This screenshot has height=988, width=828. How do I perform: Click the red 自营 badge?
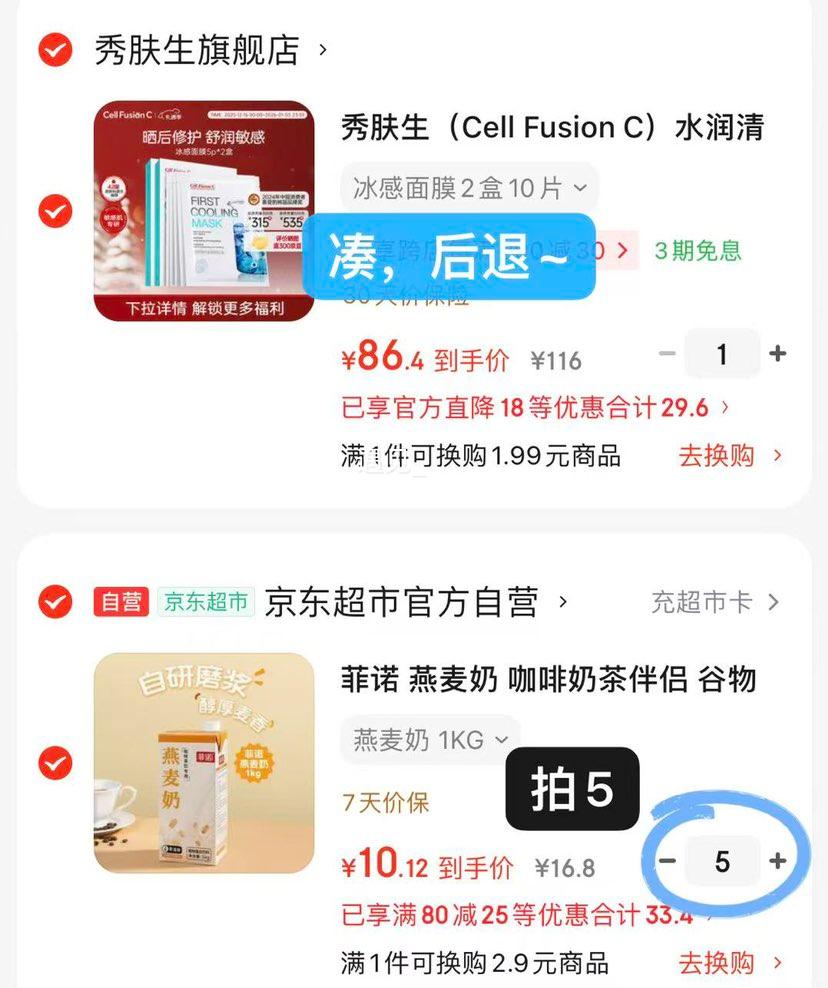click(x=120, y=602)
